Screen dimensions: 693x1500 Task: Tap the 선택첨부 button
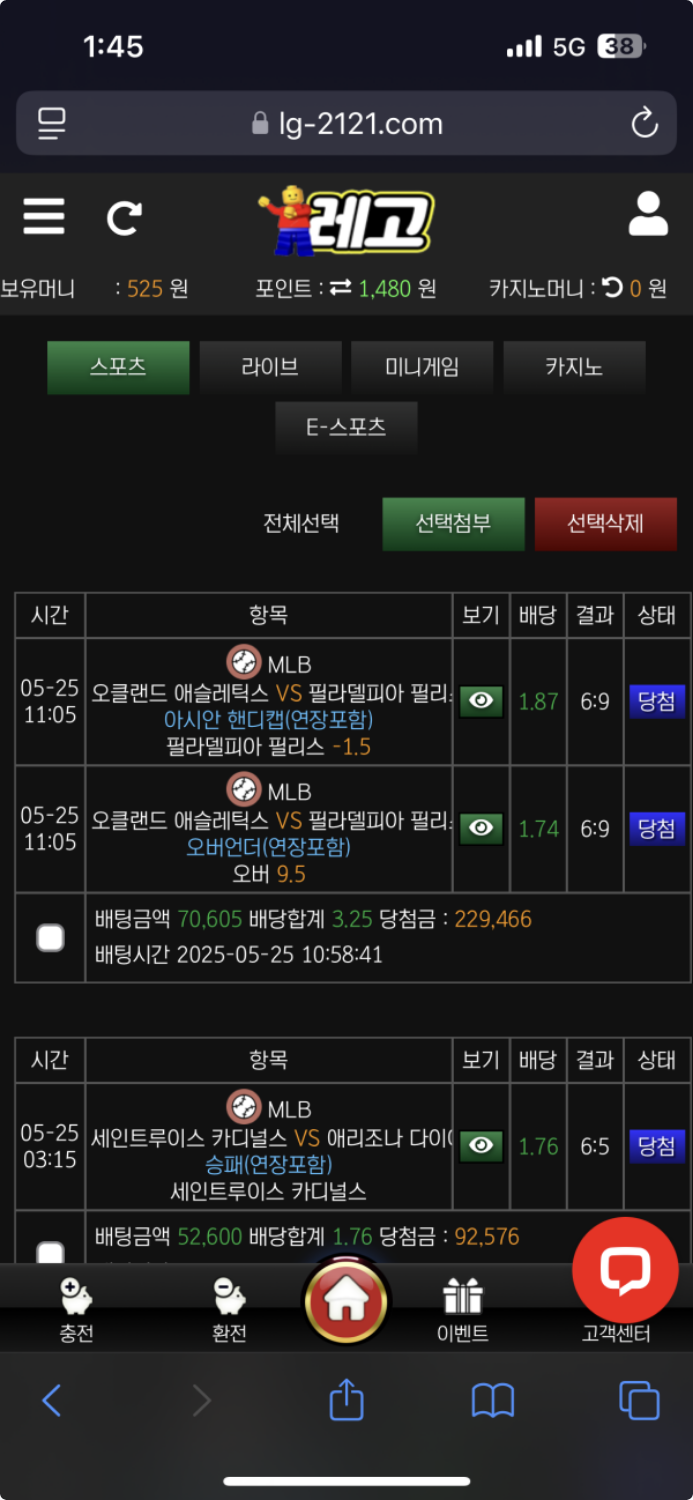click(453, 523)
